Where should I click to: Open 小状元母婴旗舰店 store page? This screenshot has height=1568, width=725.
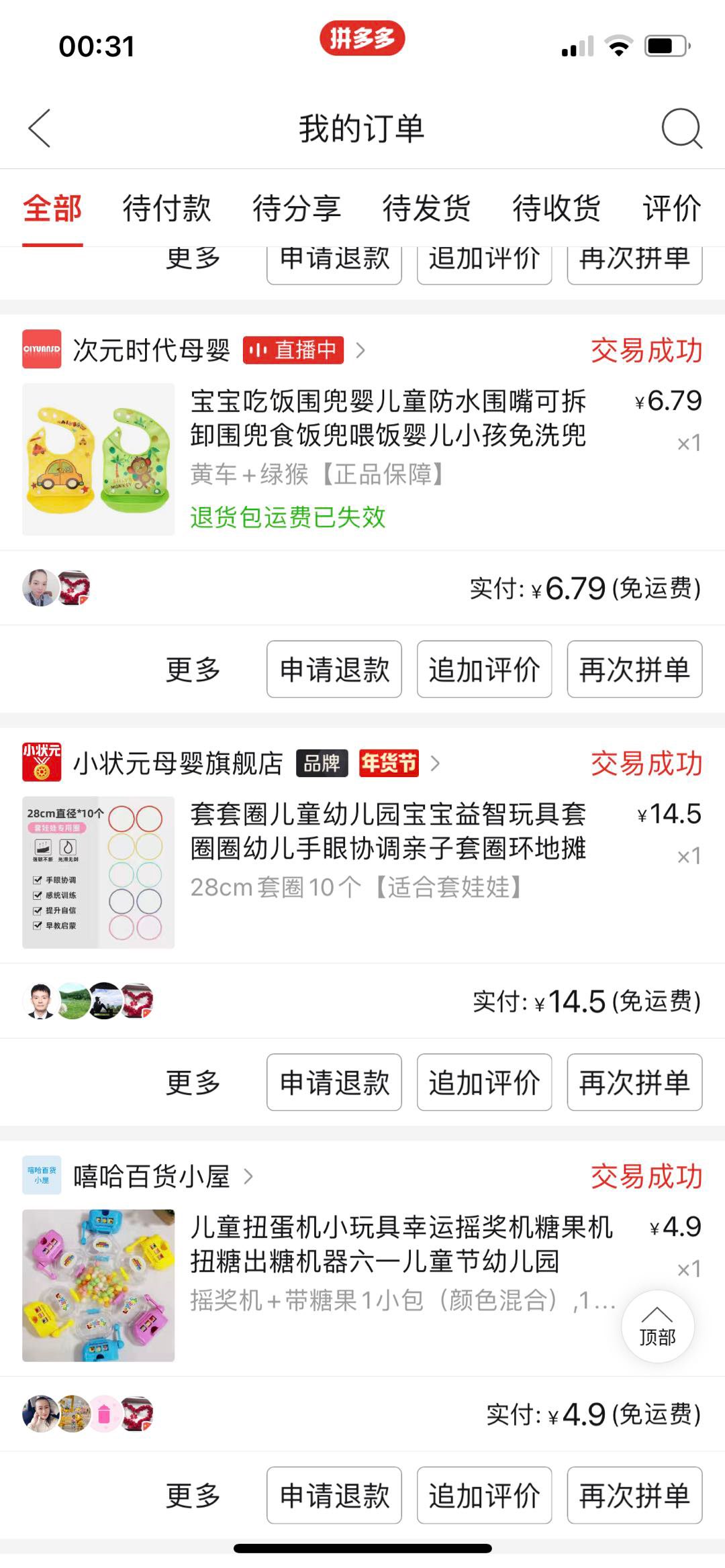tap(178, 763)
